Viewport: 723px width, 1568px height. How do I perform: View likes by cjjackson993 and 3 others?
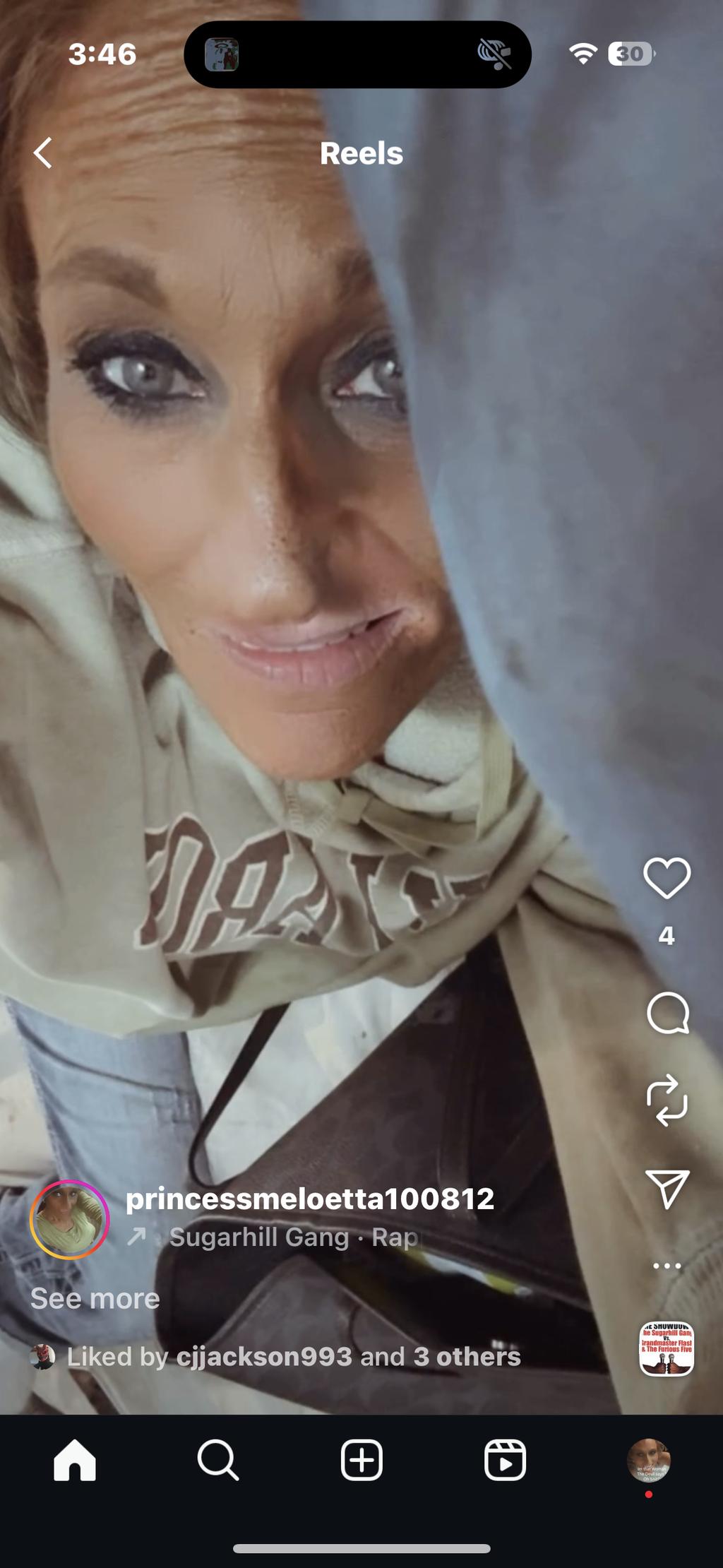[294, 1356]
